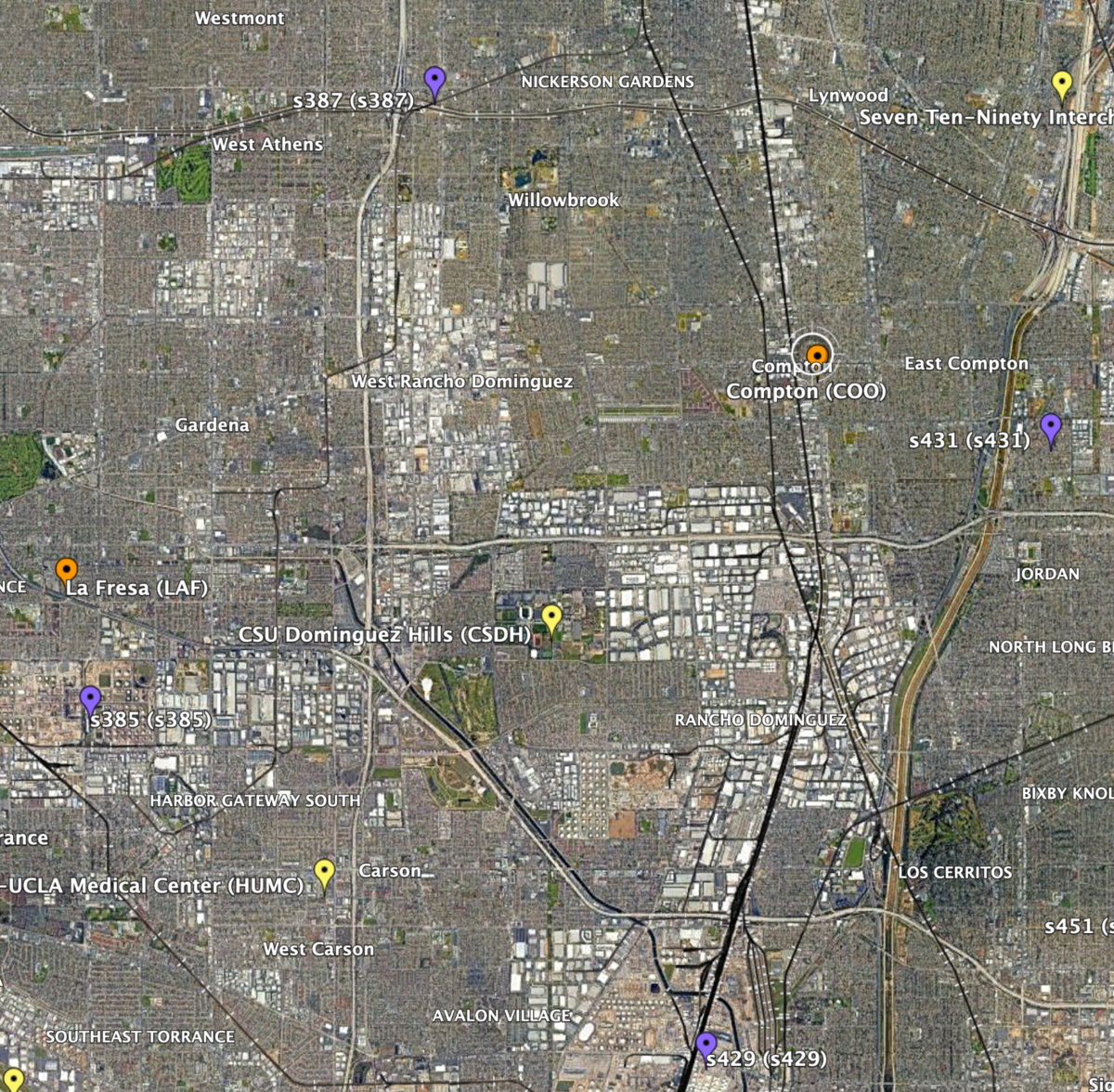The width and height of the screenshot is (1114, 1092).
Task: Tap the Seven Ten-Ninety Interchange yellow pin
Action: [x=1062, y=84]
